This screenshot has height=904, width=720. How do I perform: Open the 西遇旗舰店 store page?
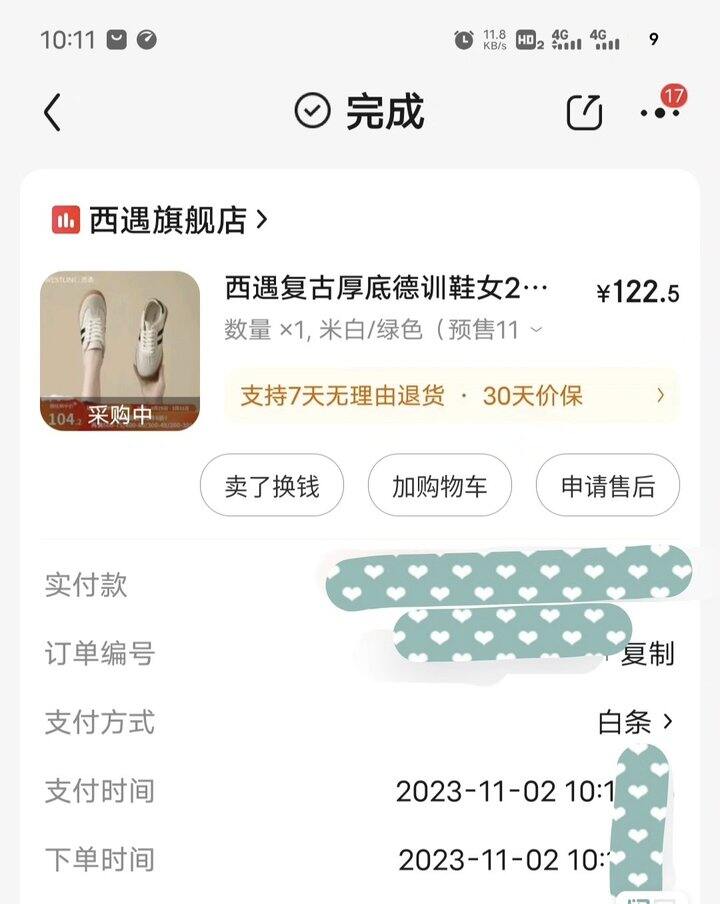click(160, 220)
